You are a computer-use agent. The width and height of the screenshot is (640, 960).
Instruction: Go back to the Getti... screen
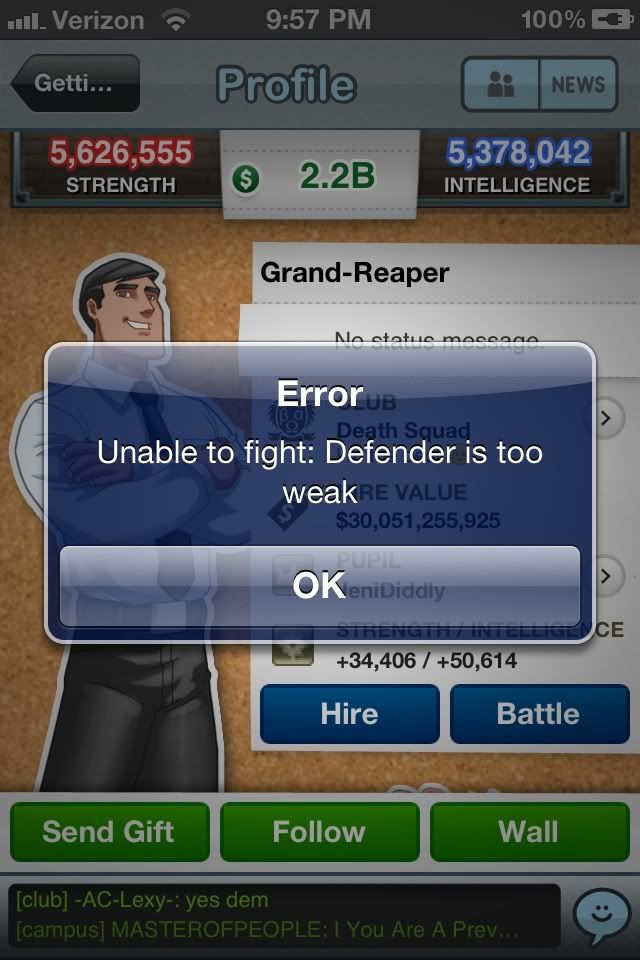pyautogui.click(x=76, y=84)
